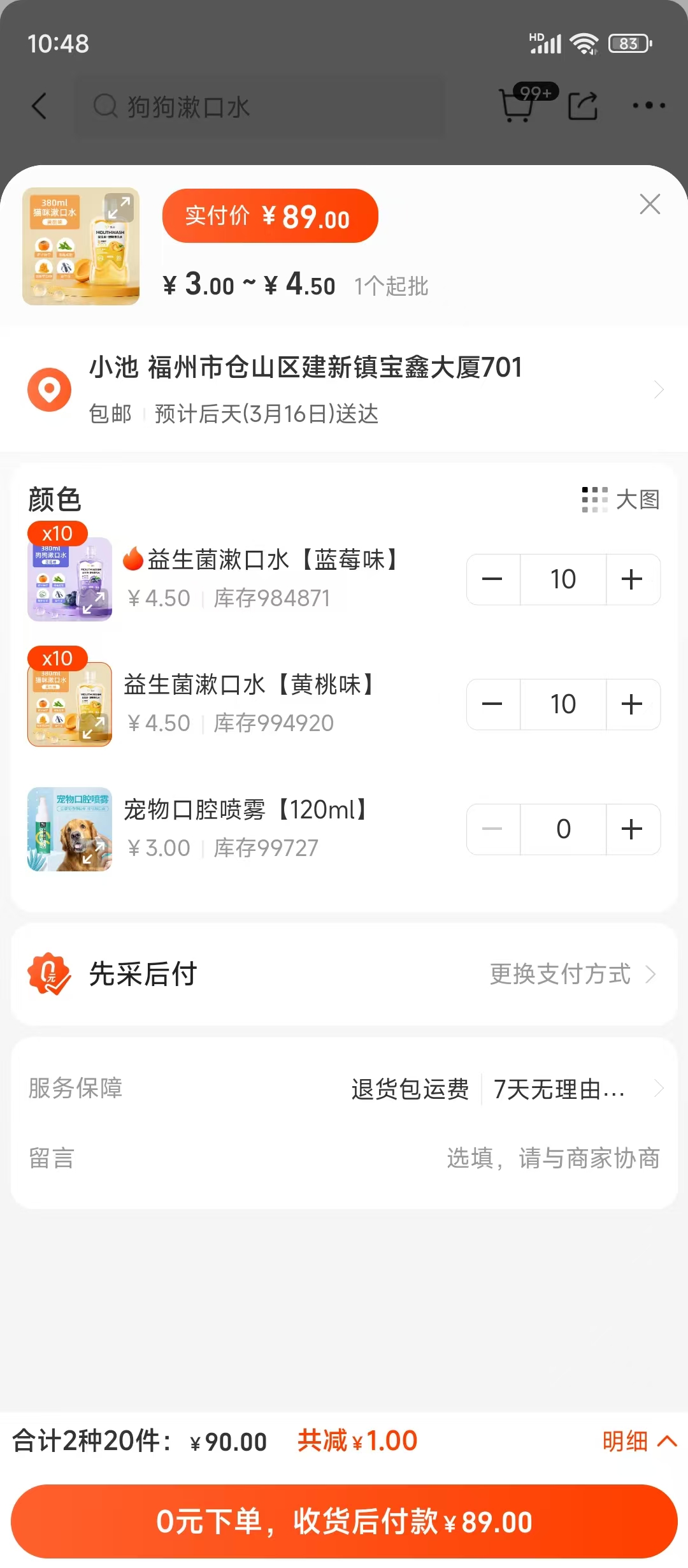
Task: View the 黄桃味 variant image
Action: pyautogui.click(x=70, y=704)
